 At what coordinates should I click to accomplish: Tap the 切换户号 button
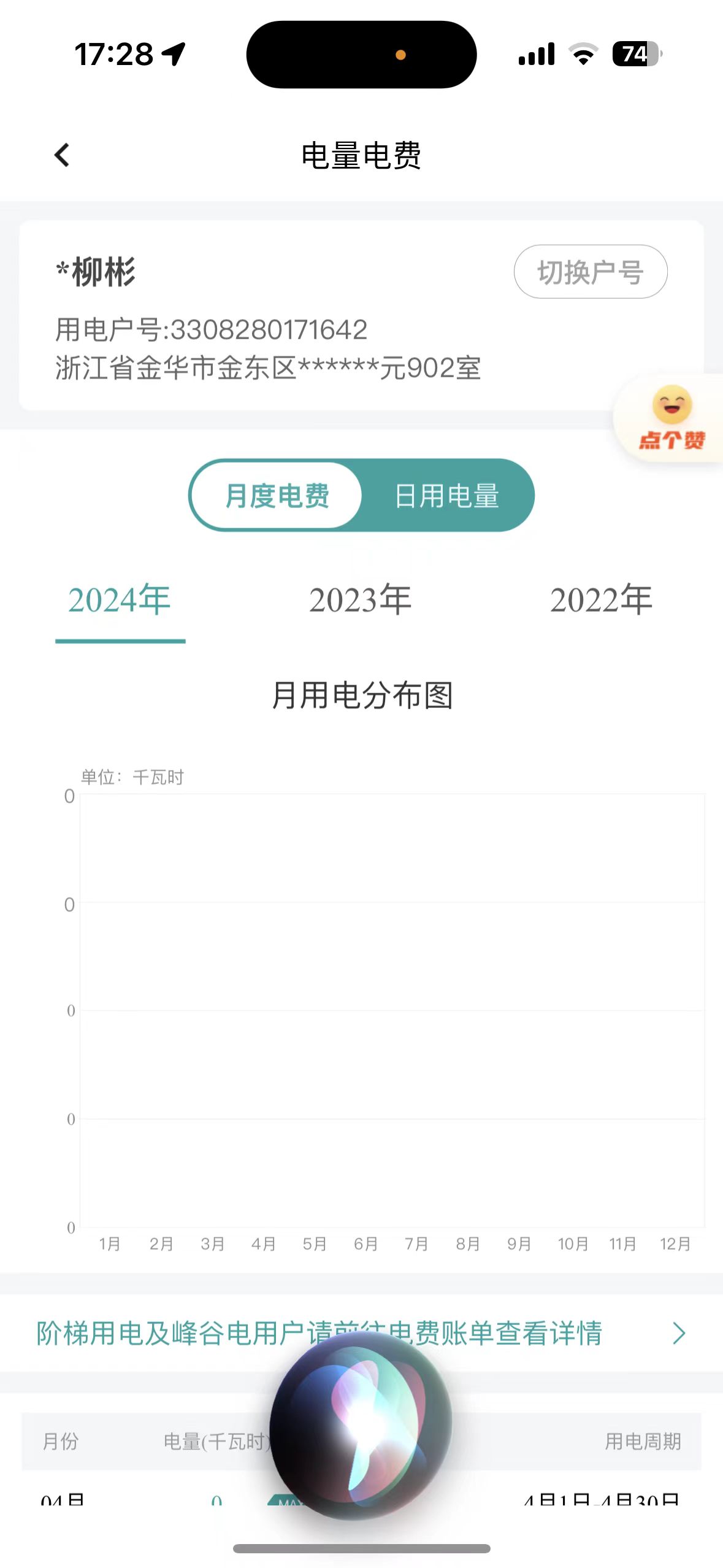click(590, 272)
